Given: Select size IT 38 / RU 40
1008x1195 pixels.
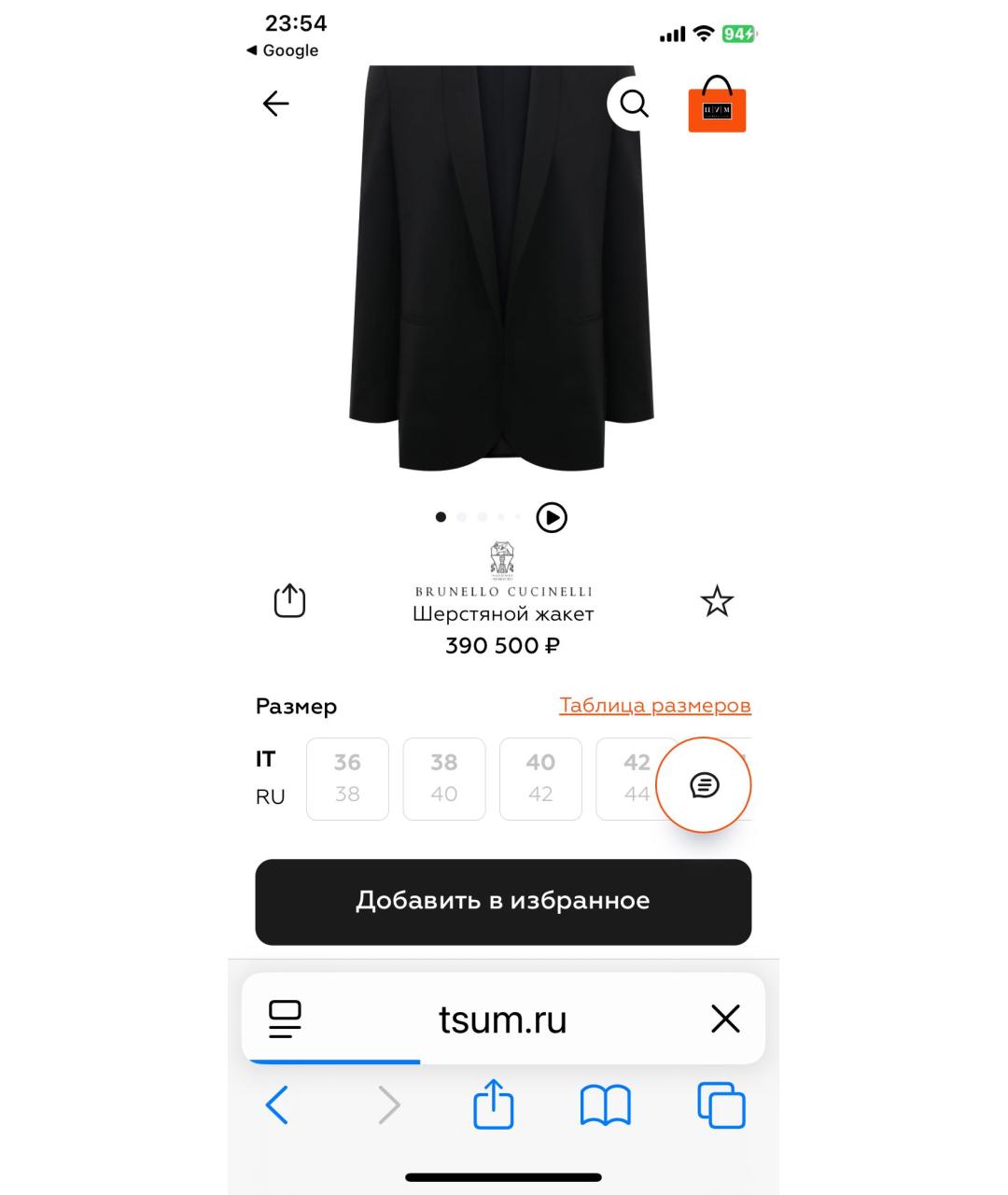Looking at the screenshot, I should click(x=444, y=779).
